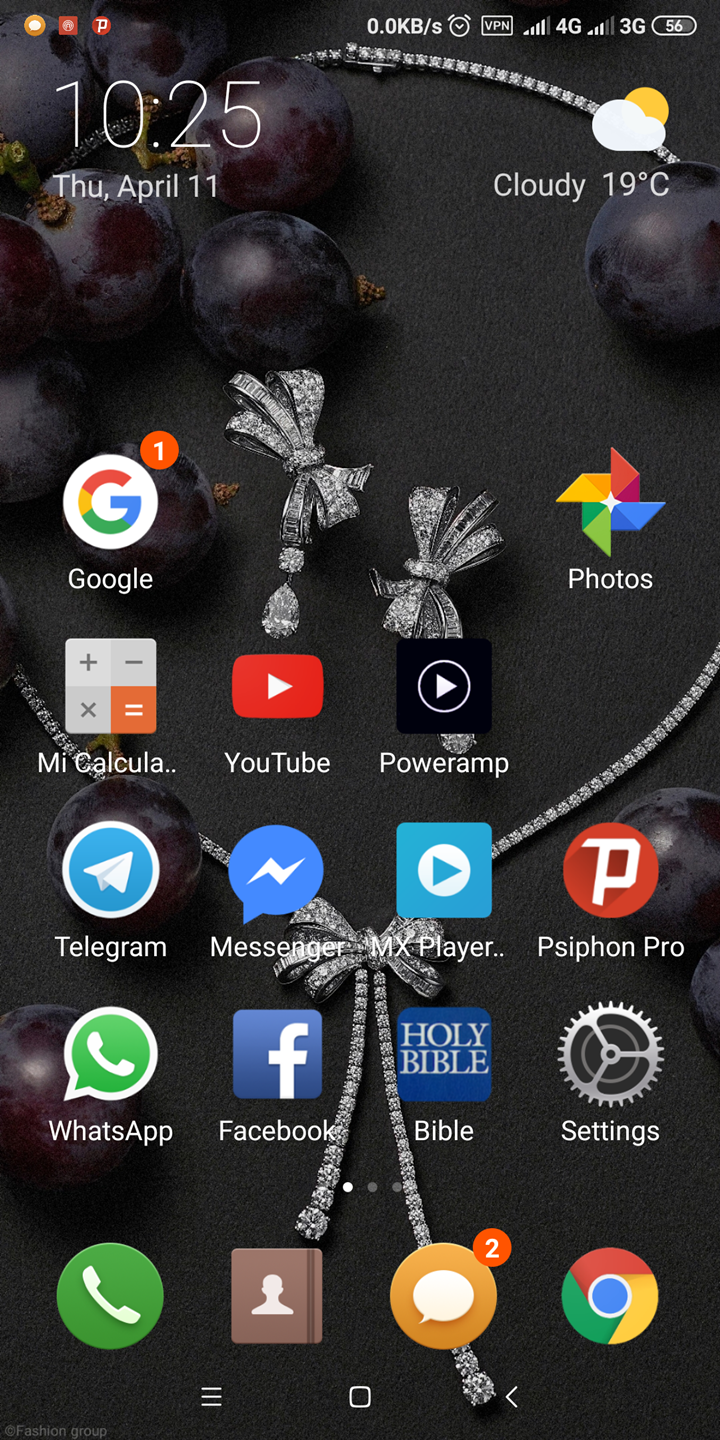The image size is (720, 1440).
Task: Open Poweramp music player
Action: [444, 686]
